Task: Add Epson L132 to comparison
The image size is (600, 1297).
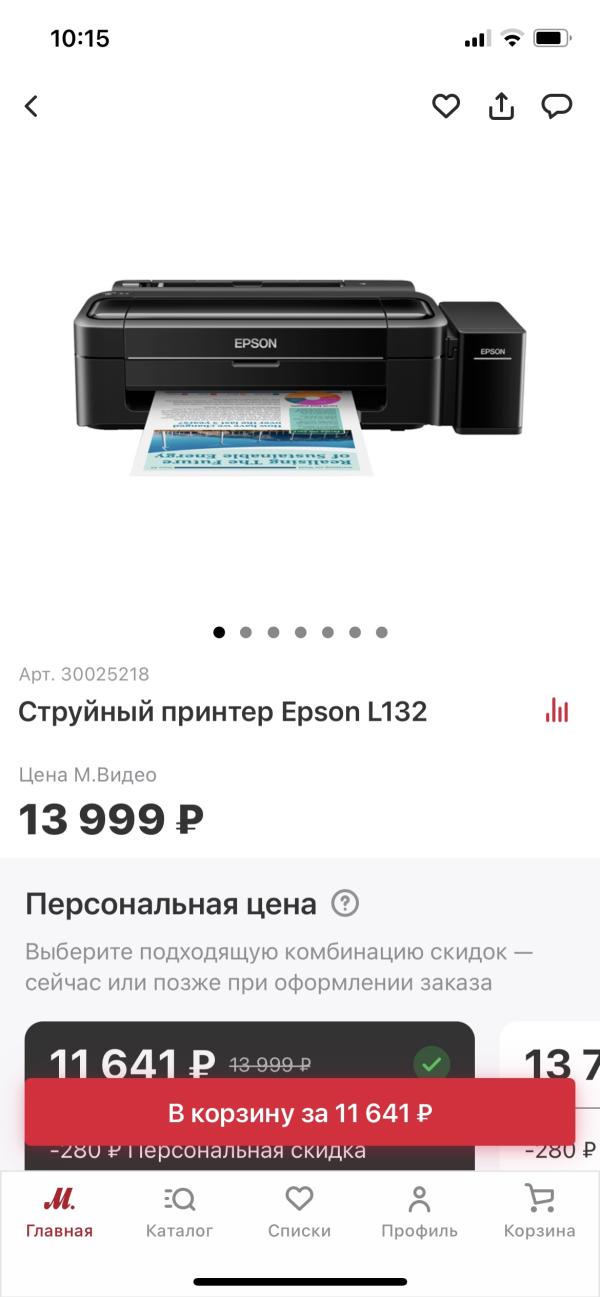Action: 557,711
